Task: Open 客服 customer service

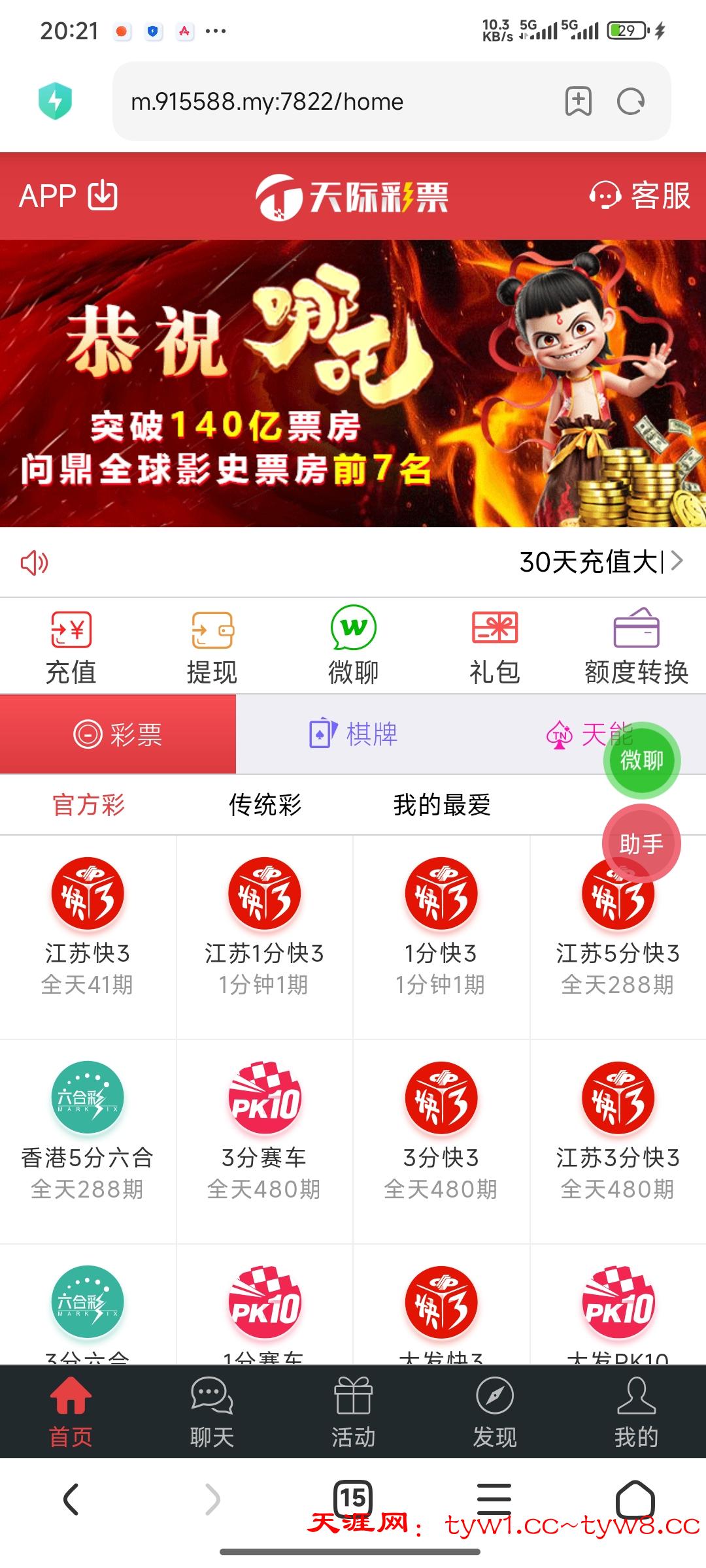Action: click(x=640, y=195)
